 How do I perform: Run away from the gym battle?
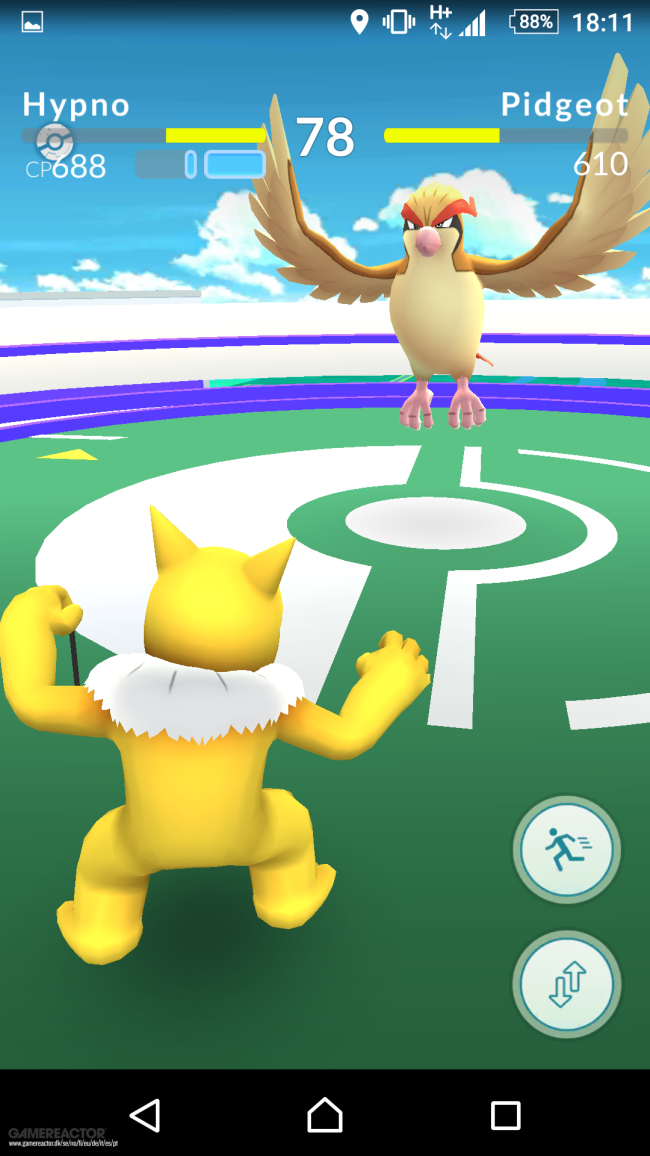click(x=567, y=850)
